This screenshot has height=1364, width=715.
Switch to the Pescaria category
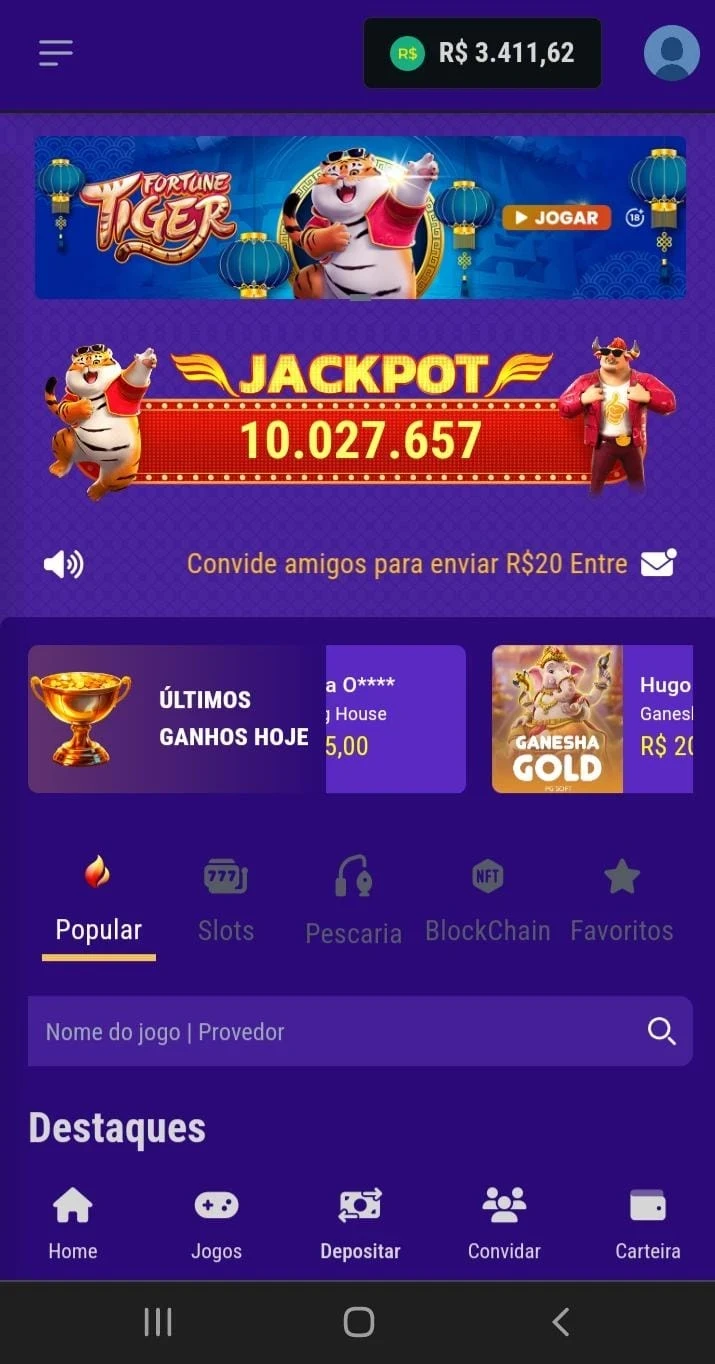click(x=353, y=904)
